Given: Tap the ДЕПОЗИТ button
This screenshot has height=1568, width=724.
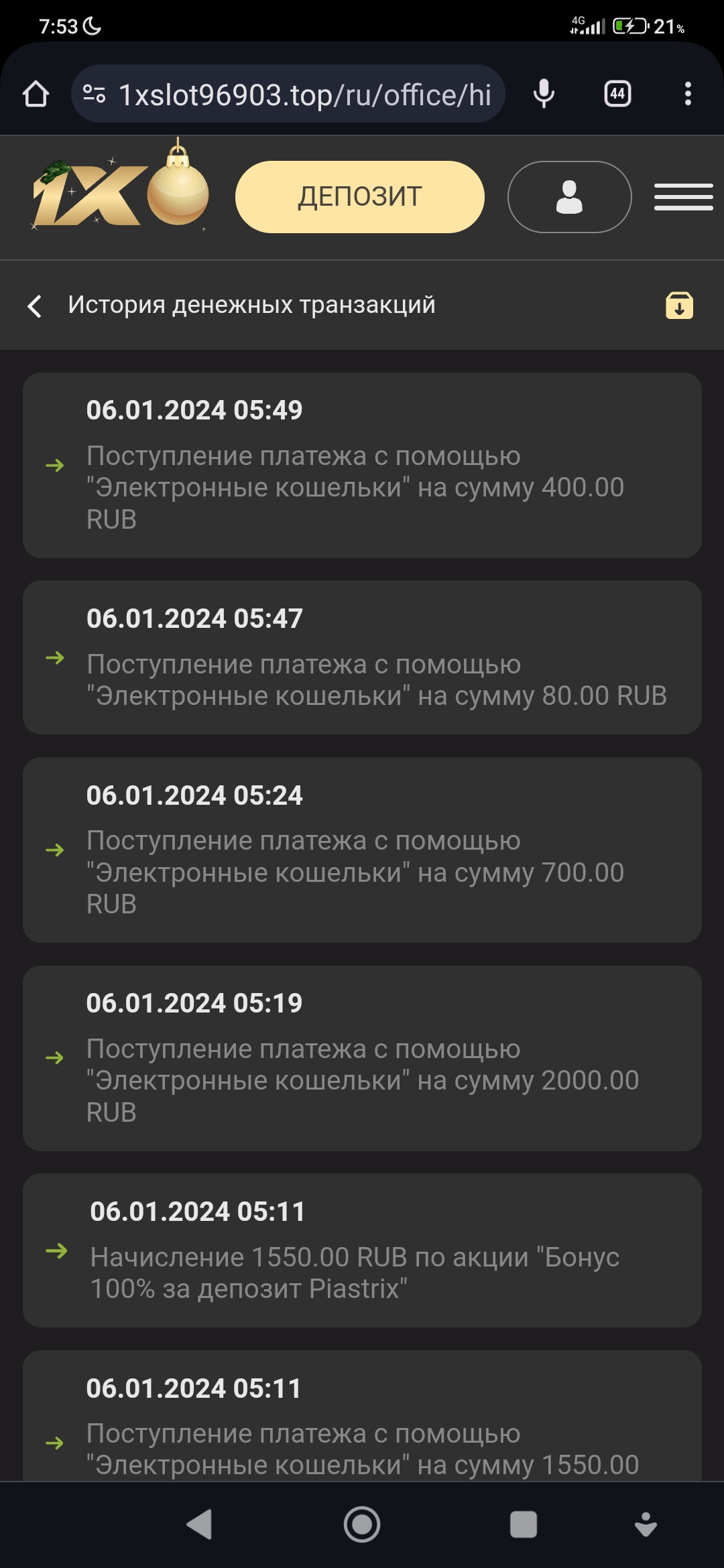Looking at the screenshot, I should point(360,197).
